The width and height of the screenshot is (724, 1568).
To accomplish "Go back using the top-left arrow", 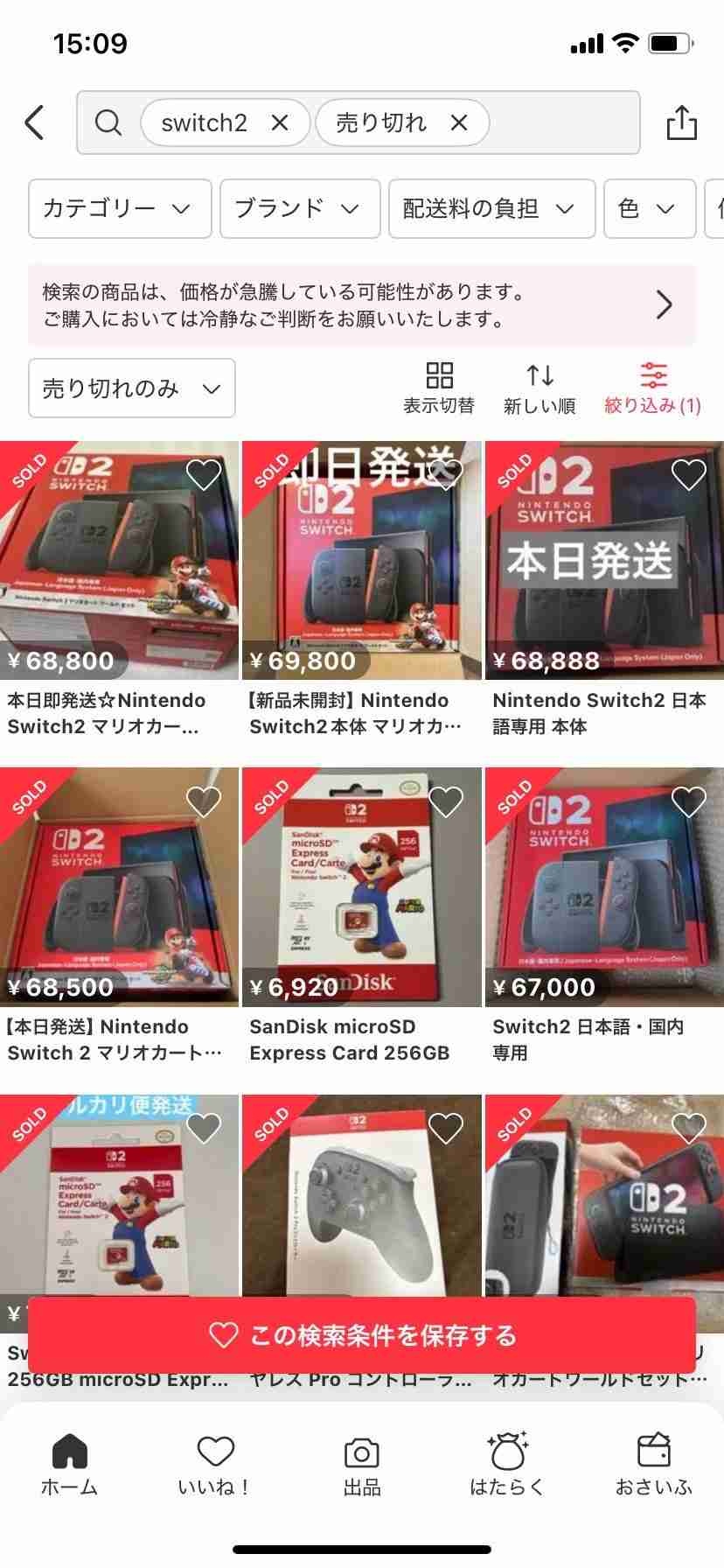I will [x=35, y=122].
